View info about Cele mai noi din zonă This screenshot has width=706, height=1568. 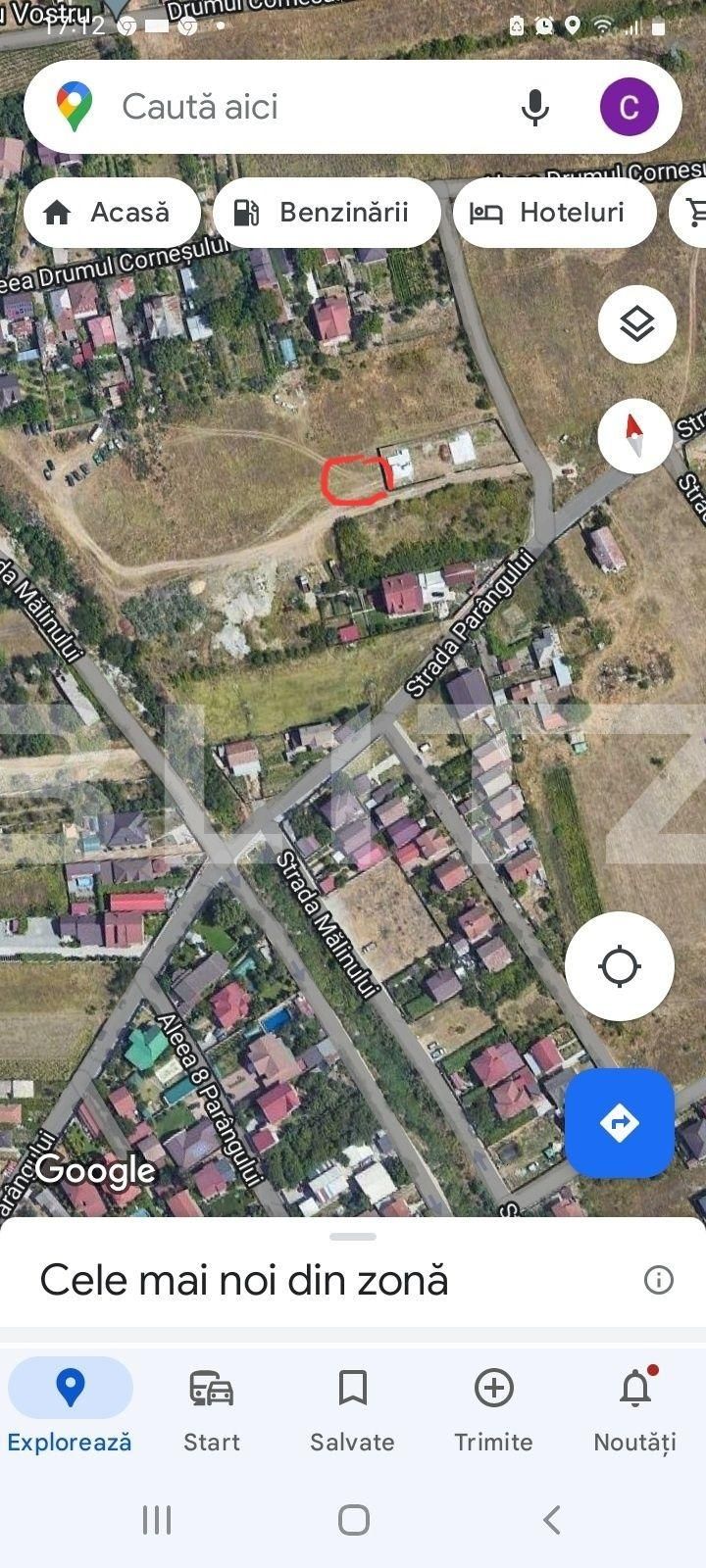tap(656, 1279)
